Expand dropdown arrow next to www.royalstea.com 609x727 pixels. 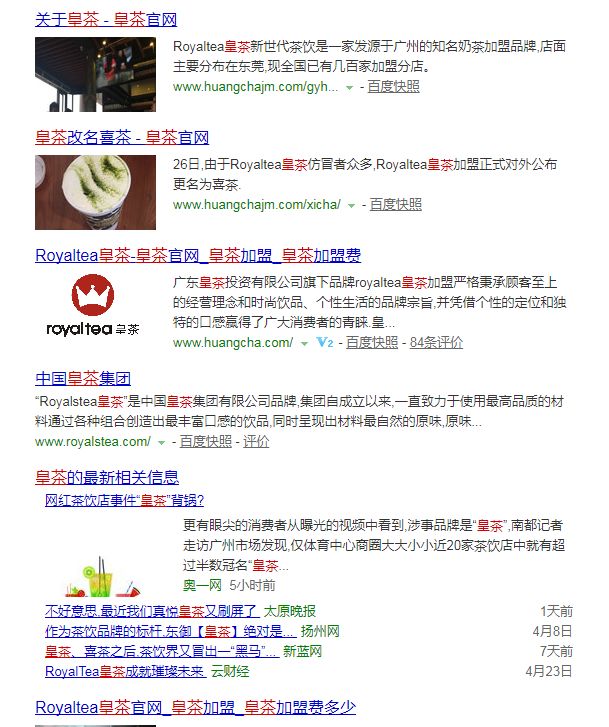tap(160, 442)
